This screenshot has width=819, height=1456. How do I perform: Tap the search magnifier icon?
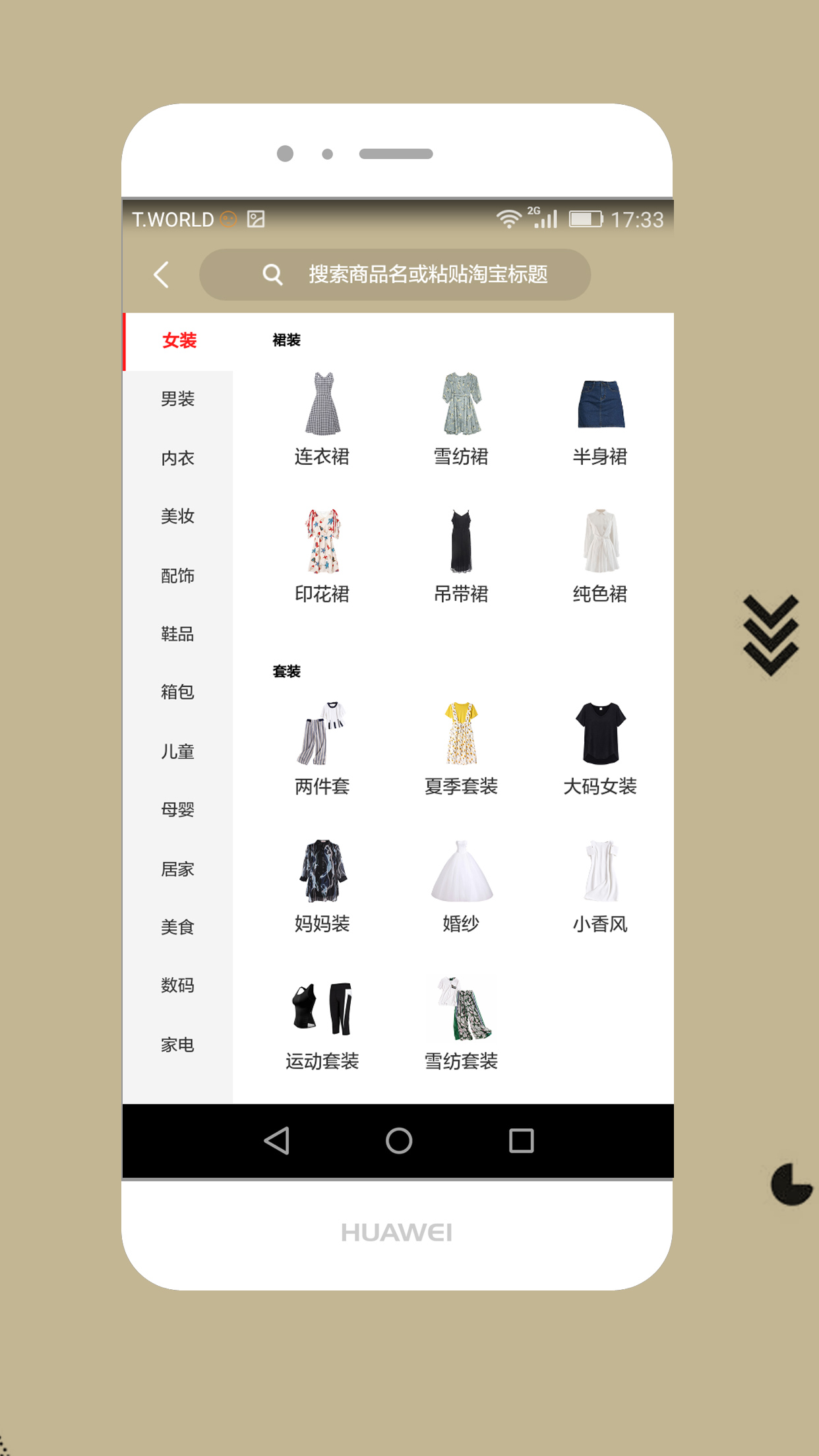pos(272,274)
